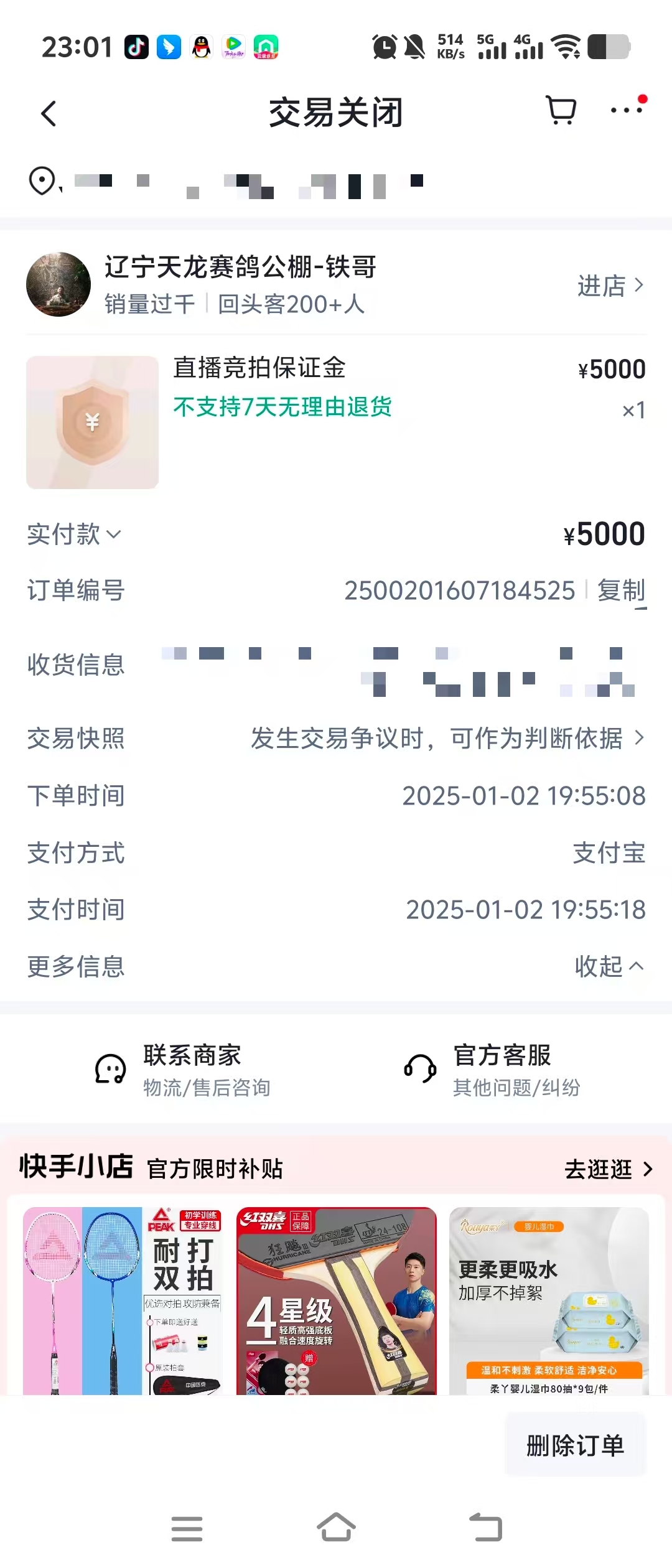Tap 去逛逛 to browse 快手小店

608,1169
